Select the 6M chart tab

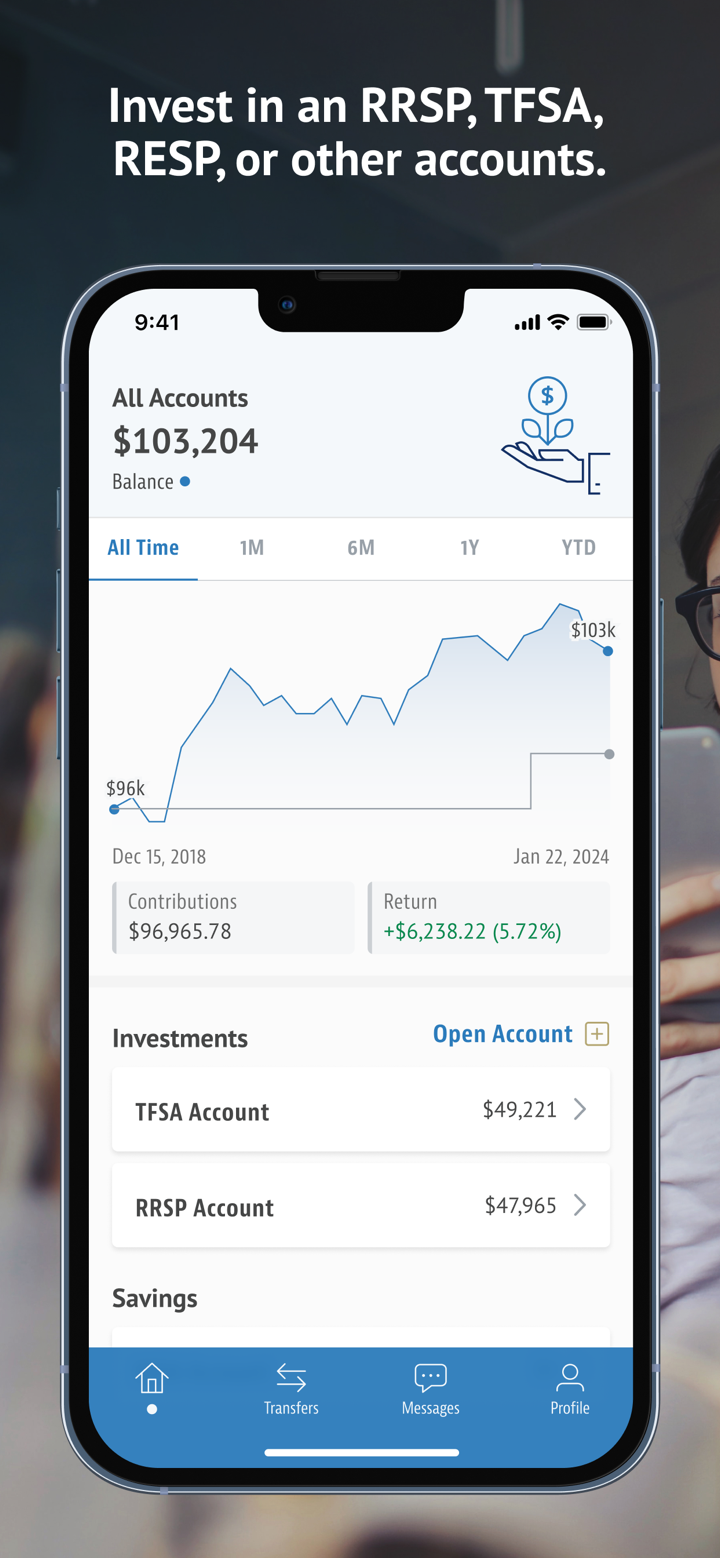(361, 548)
